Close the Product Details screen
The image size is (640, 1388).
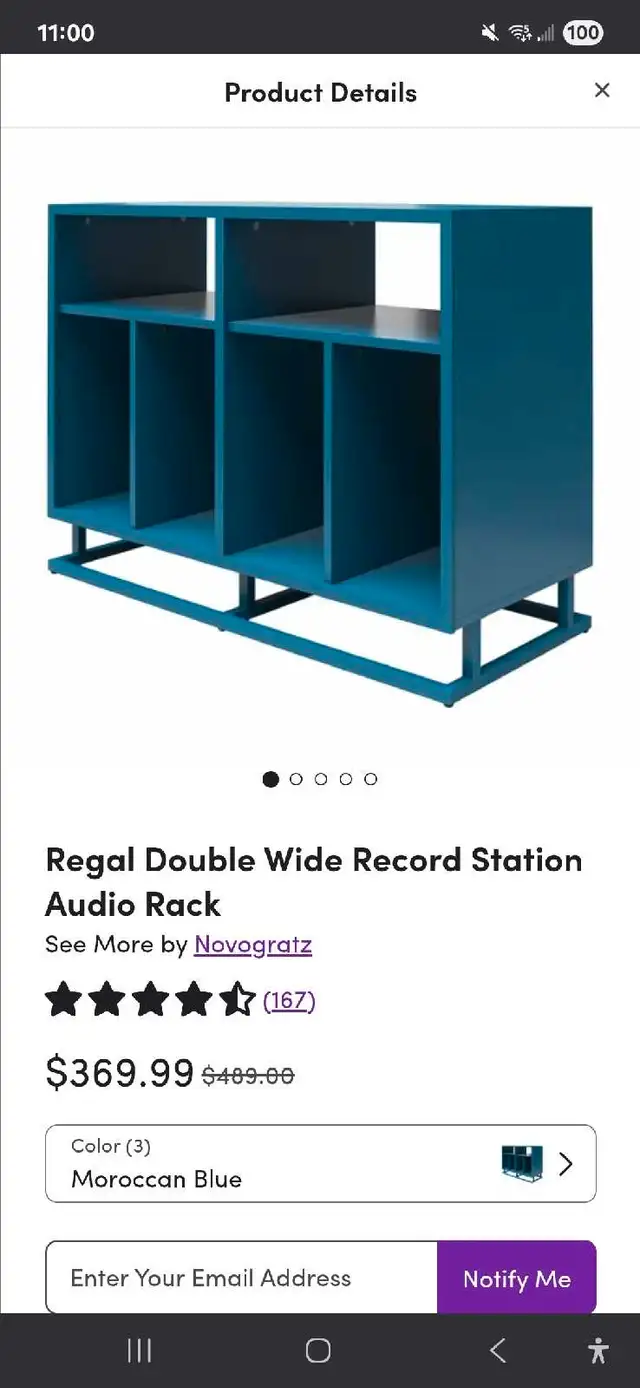(602, 91)
